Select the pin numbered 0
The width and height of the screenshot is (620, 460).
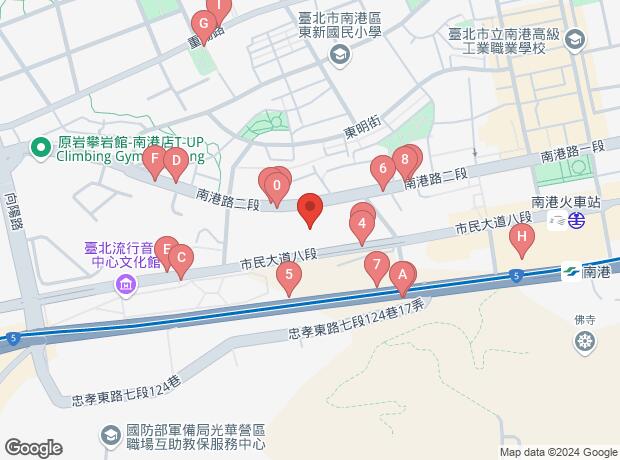click(x=275, y=184)
